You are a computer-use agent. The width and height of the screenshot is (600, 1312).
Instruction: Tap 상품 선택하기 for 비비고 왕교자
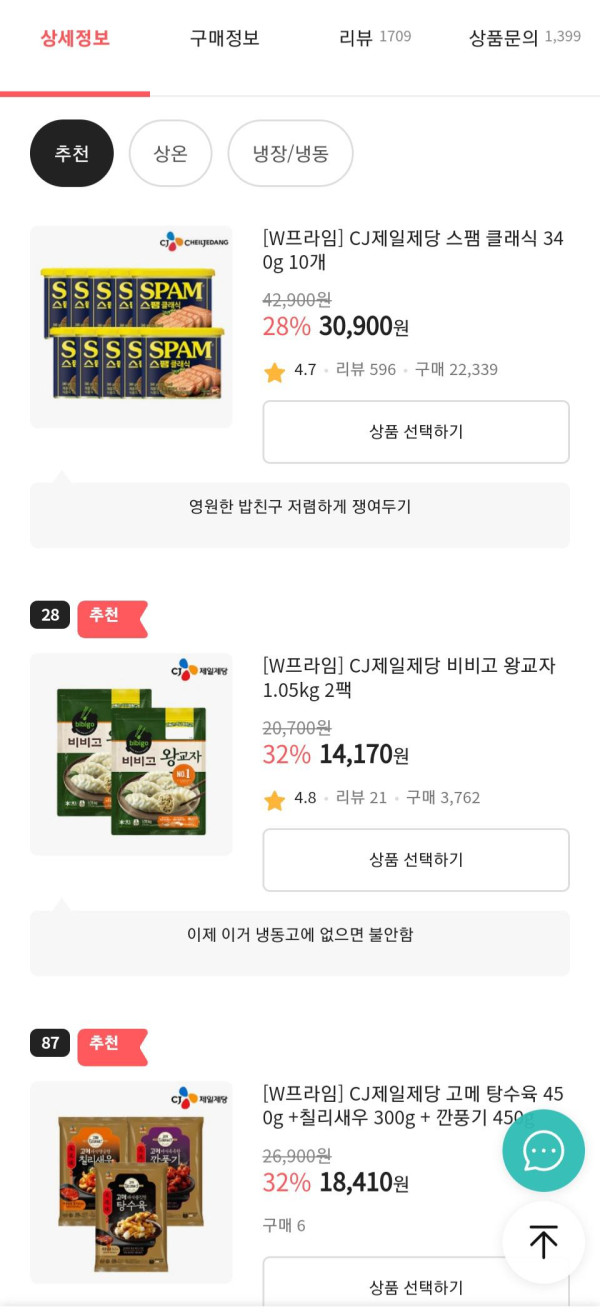coord(416,860)
